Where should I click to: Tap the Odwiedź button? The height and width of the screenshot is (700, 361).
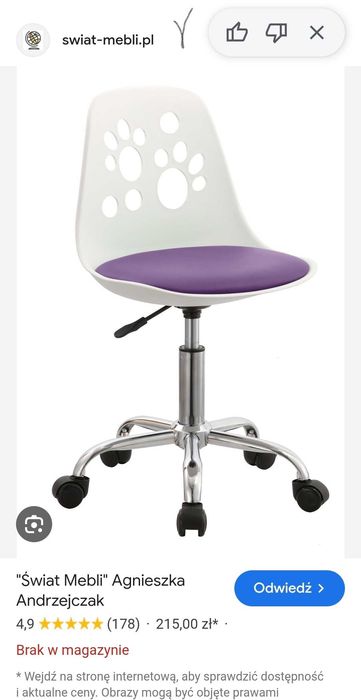pyautogui.click(x=289, y=588)
